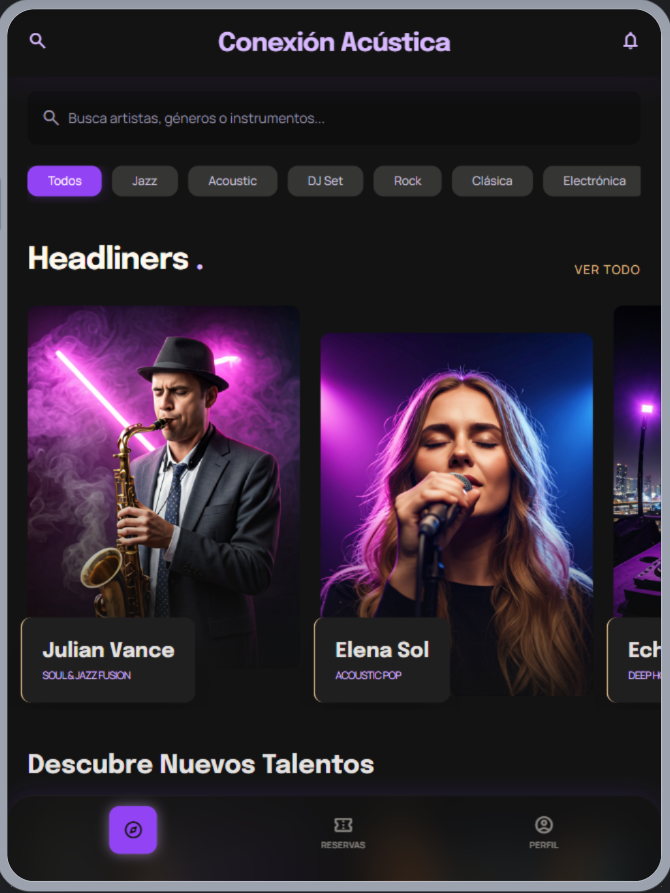Viewport: 670px width, 893px height.
Task: Open the notifications bell
Action: click(630, 41)
